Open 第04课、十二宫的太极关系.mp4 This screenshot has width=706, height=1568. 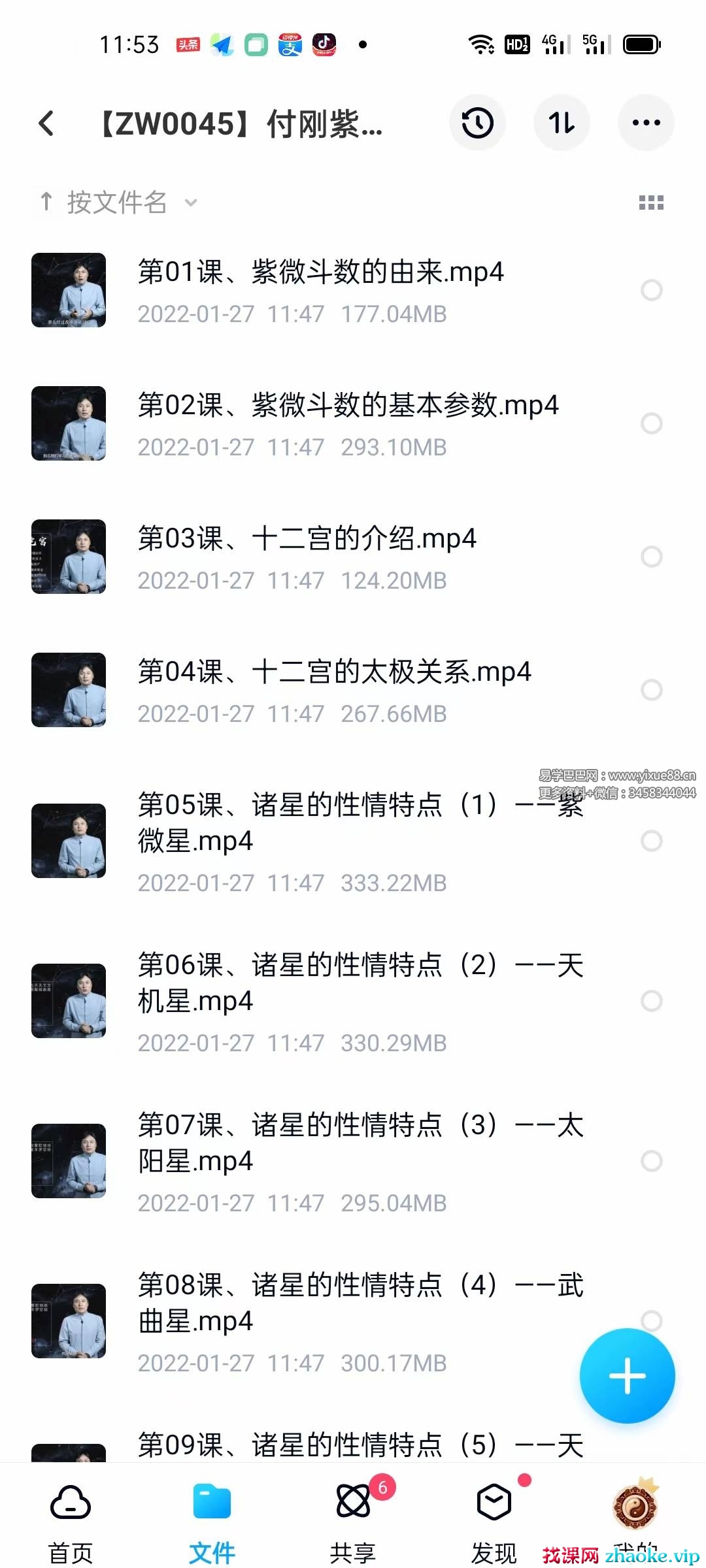tap(334, 672)
